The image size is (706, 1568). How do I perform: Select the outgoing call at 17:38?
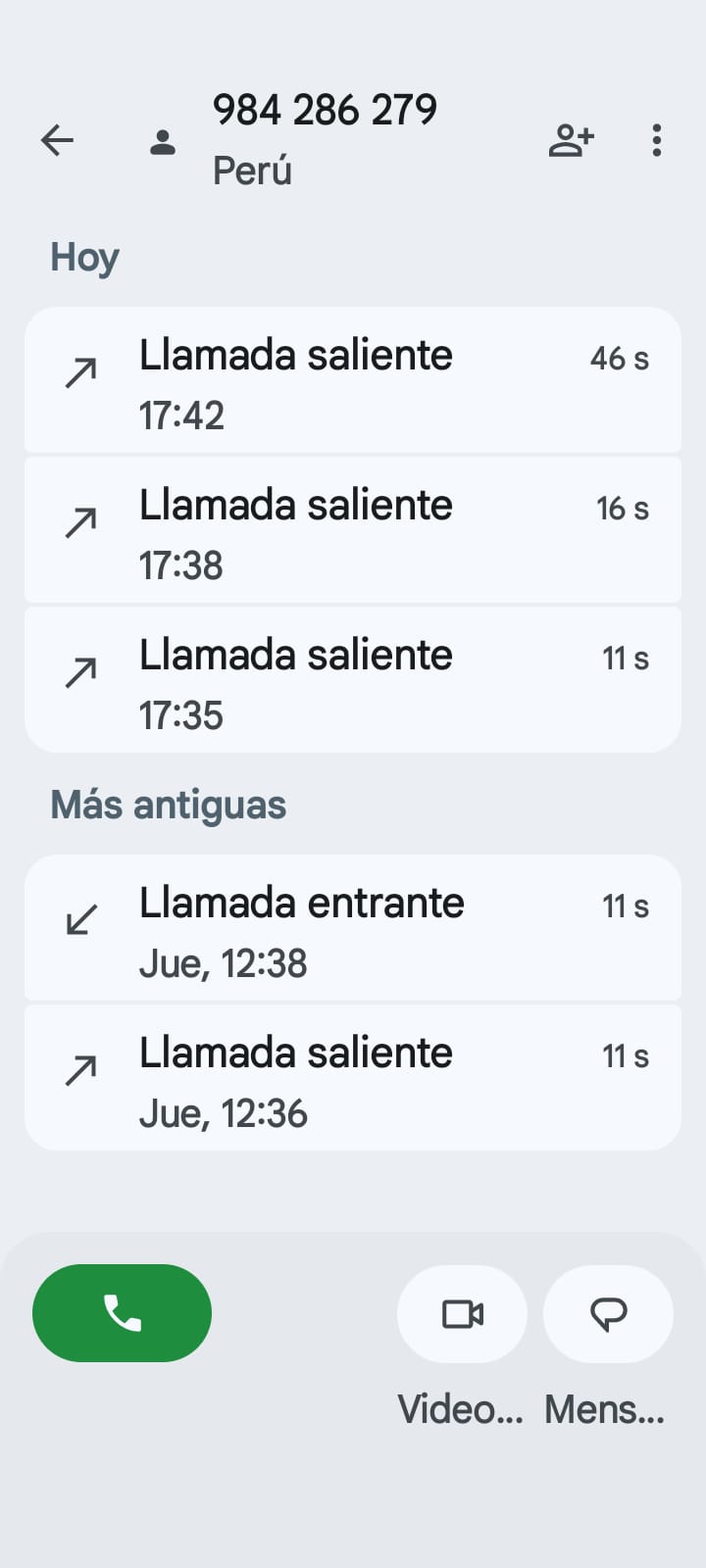[x=353, y=531]
